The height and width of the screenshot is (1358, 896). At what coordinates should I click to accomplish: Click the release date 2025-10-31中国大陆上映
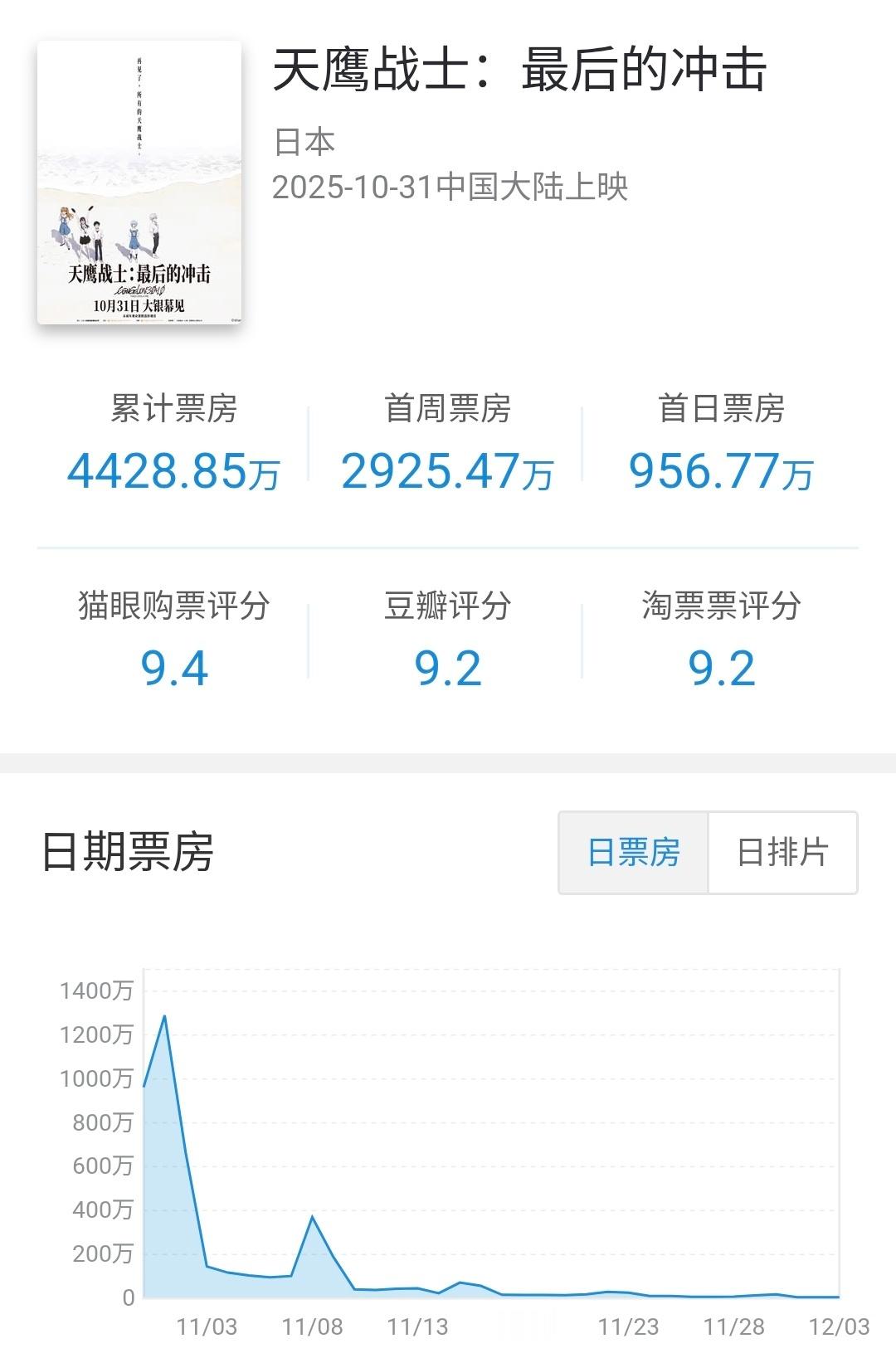tap(453, 187)
